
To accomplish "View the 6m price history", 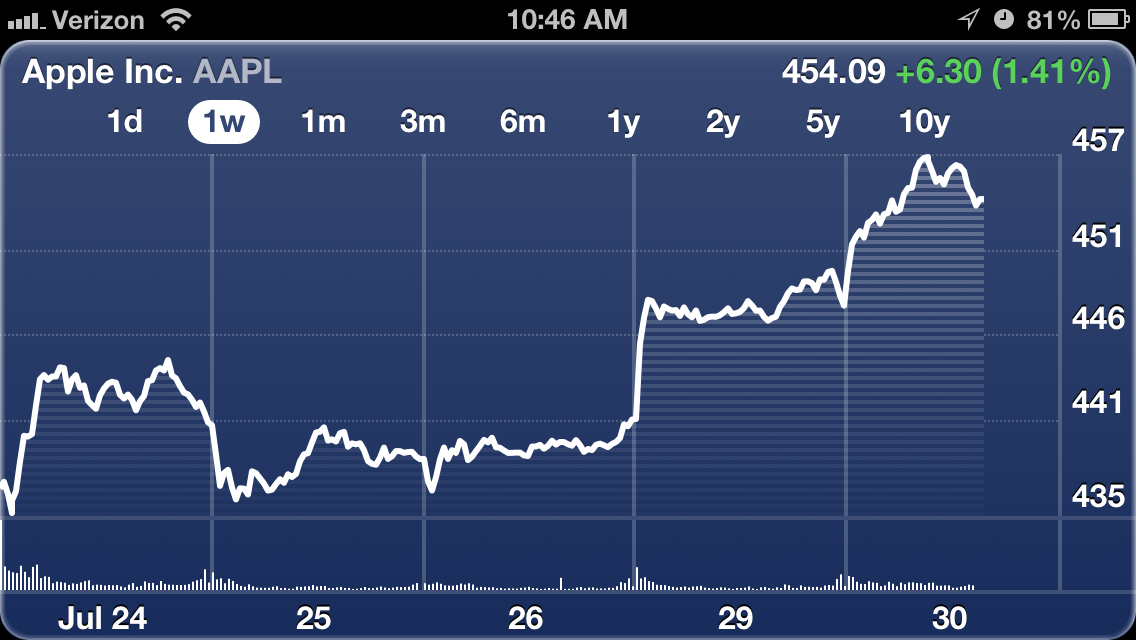I will 523,122.
